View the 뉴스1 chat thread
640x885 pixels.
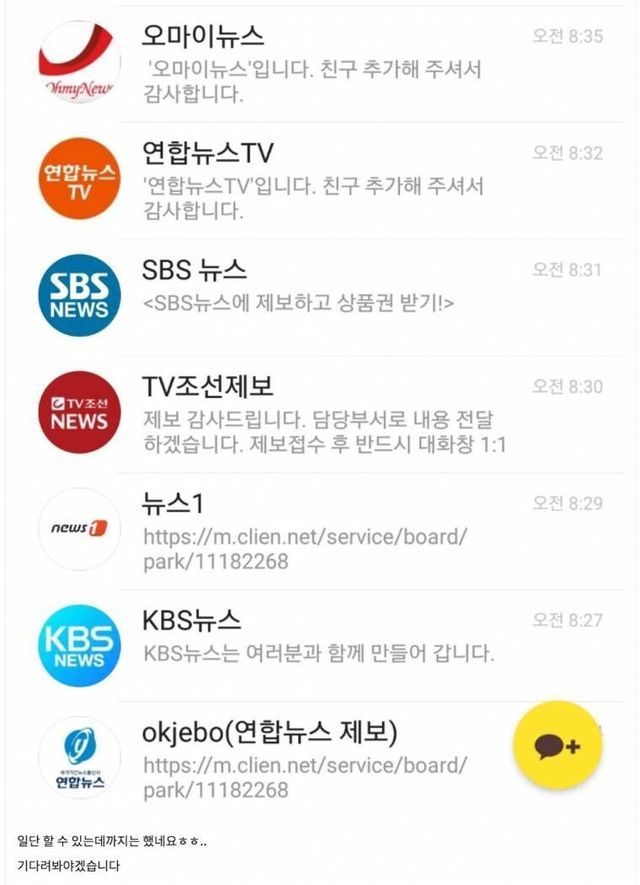click(320, 530)
